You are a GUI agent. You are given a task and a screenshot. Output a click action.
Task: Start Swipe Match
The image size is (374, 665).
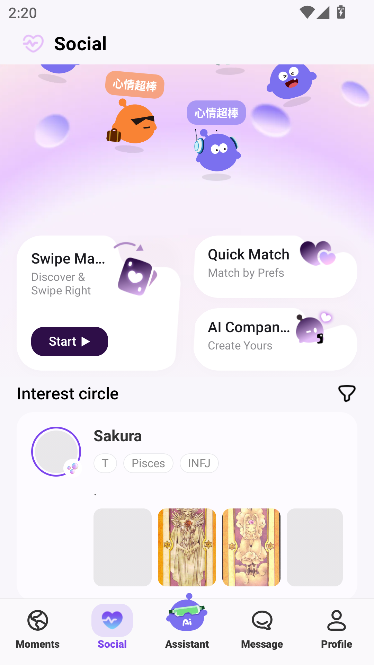point(70,341)
